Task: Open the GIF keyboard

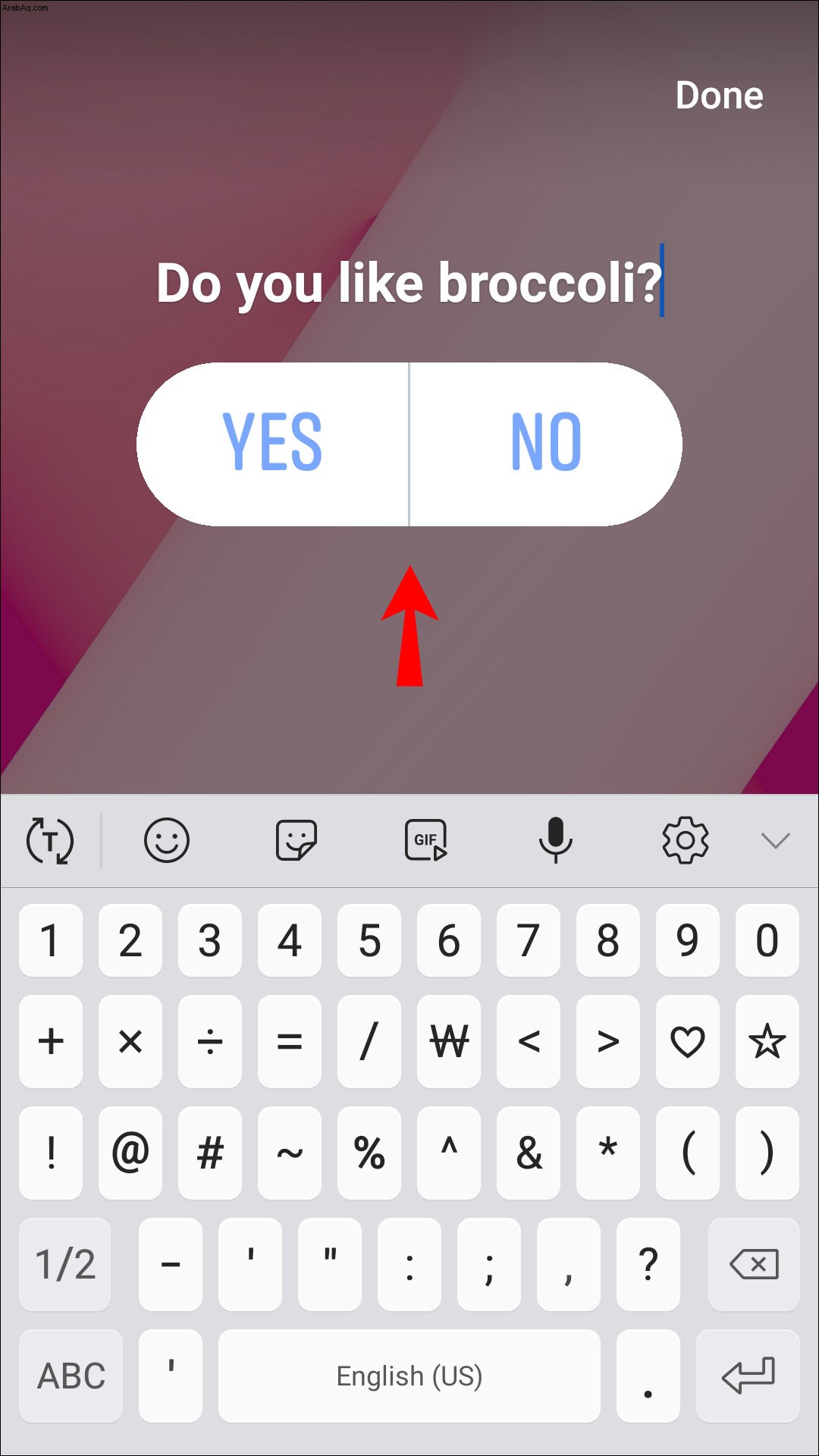Action: (426, 840)
